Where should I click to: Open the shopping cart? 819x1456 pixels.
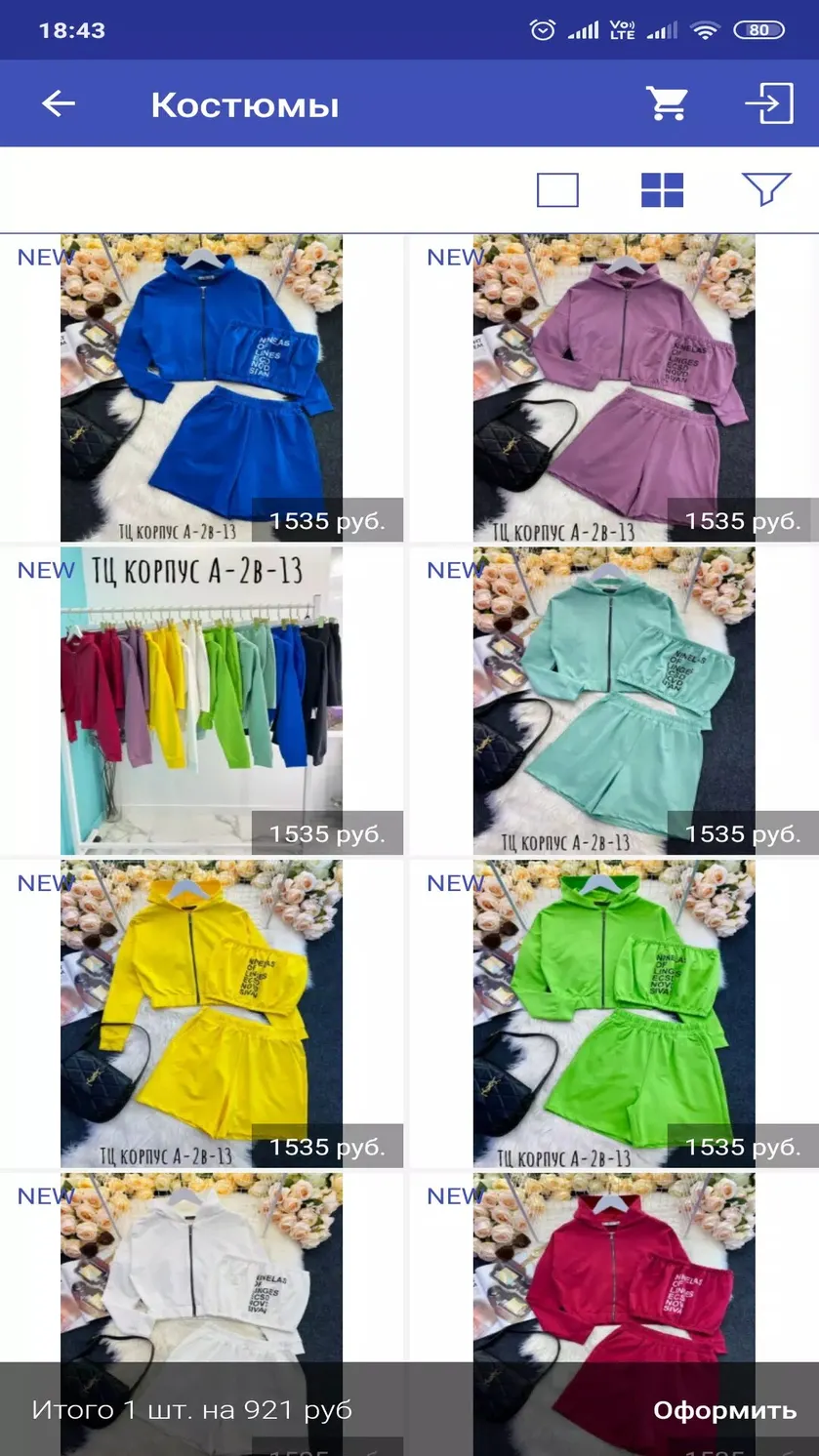(667, 103)
